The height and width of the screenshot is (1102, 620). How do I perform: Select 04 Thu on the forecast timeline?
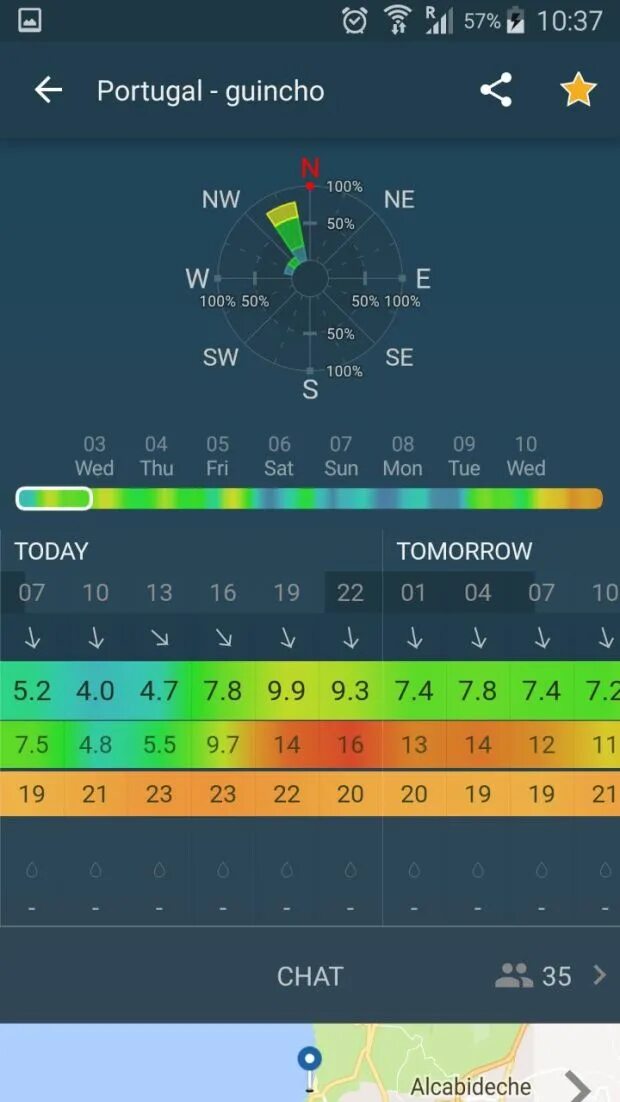click(x=156, y=456)
